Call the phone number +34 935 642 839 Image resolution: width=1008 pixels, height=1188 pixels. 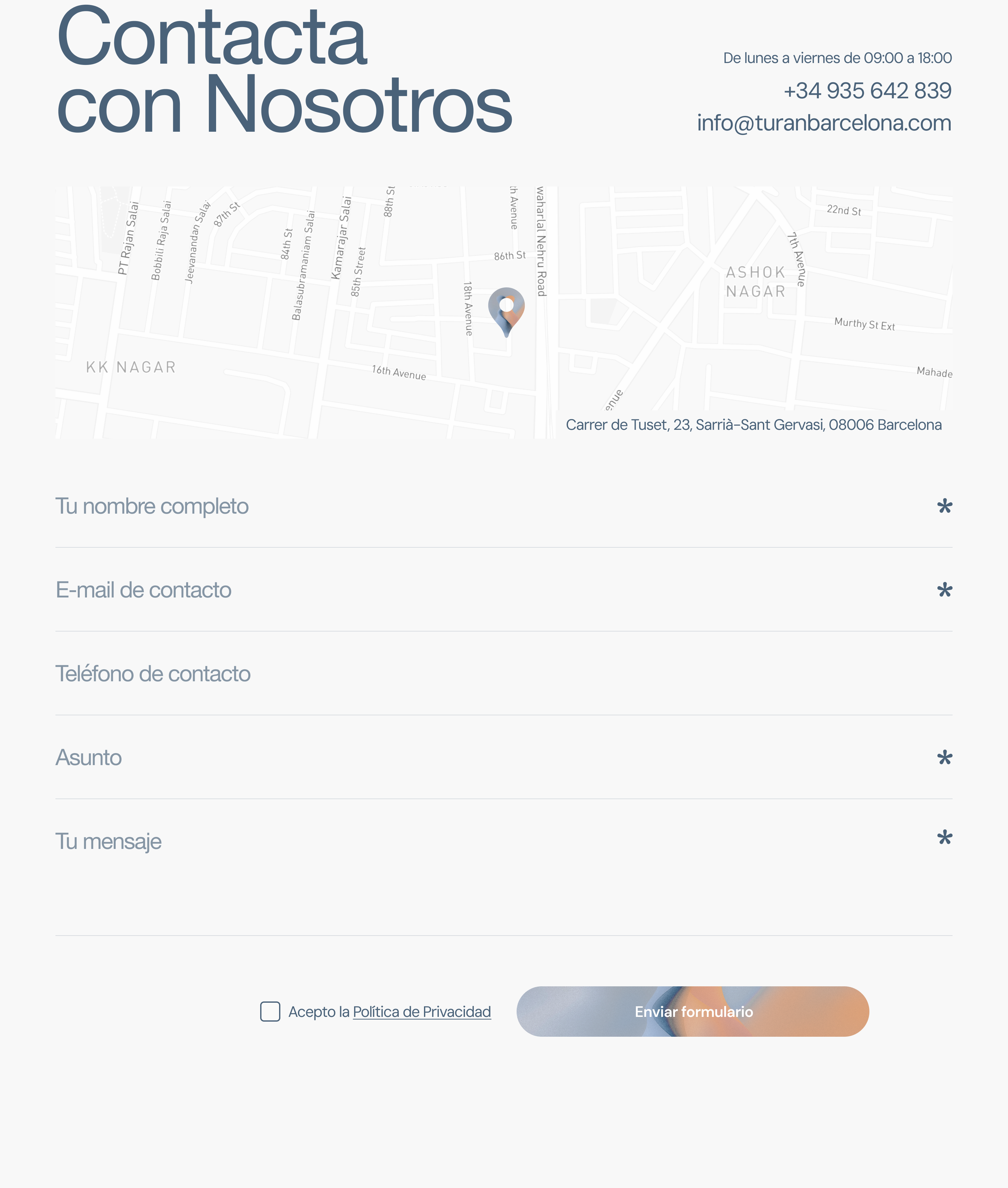point(867,91)
